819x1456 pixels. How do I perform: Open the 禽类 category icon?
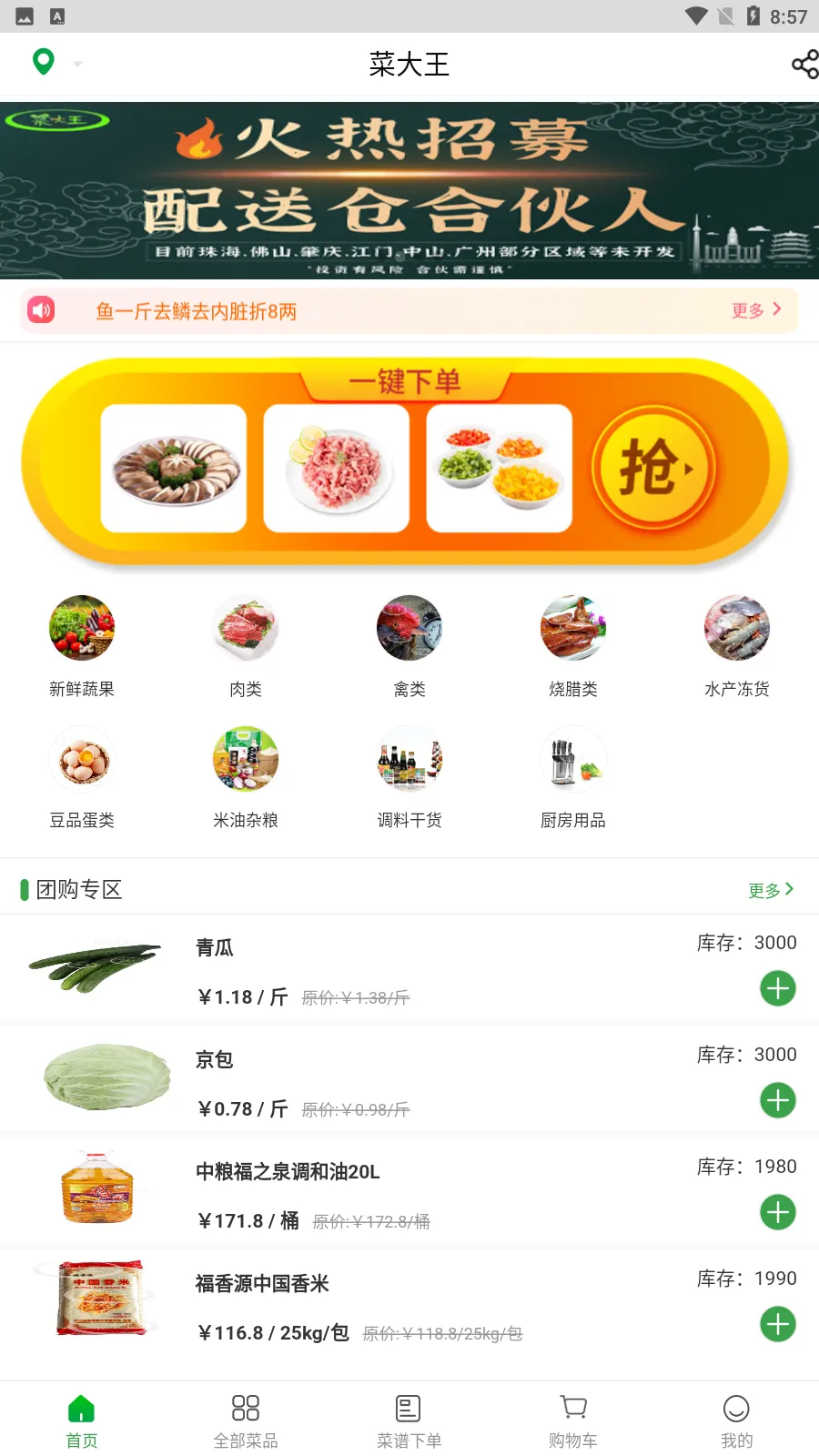(409, 627)
